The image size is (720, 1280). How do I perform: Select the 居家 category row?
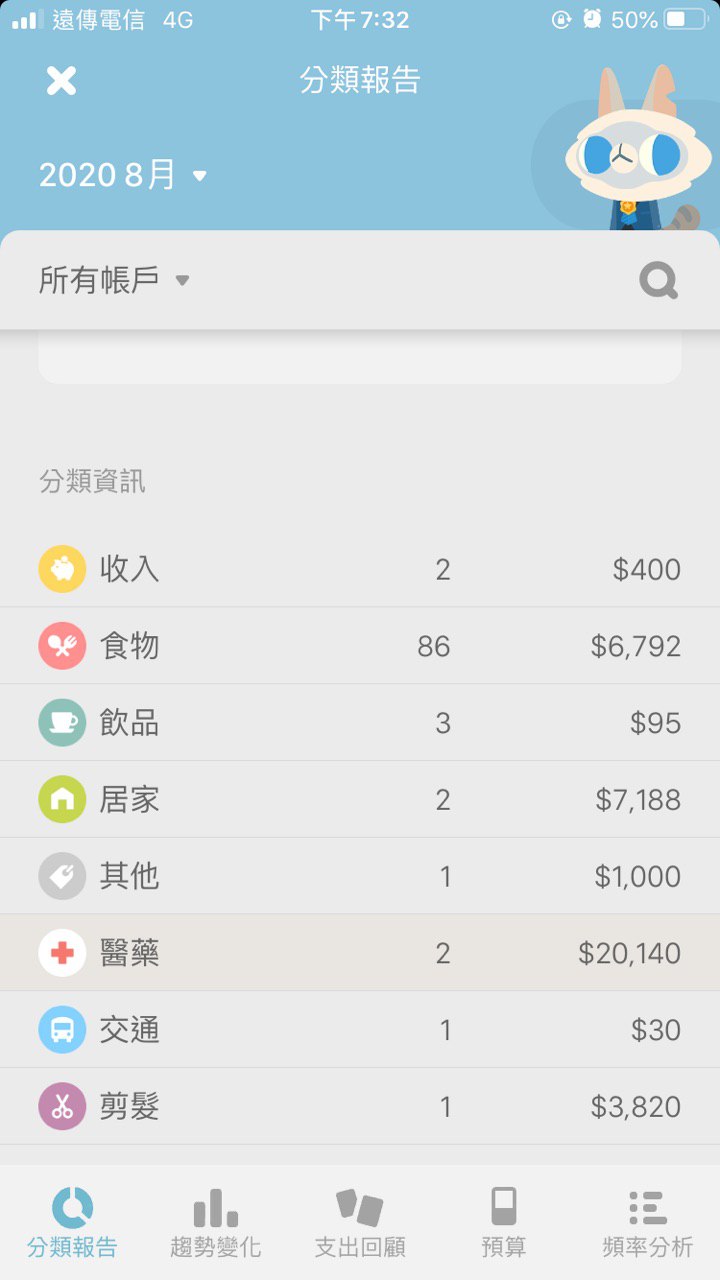pos(359,800)
